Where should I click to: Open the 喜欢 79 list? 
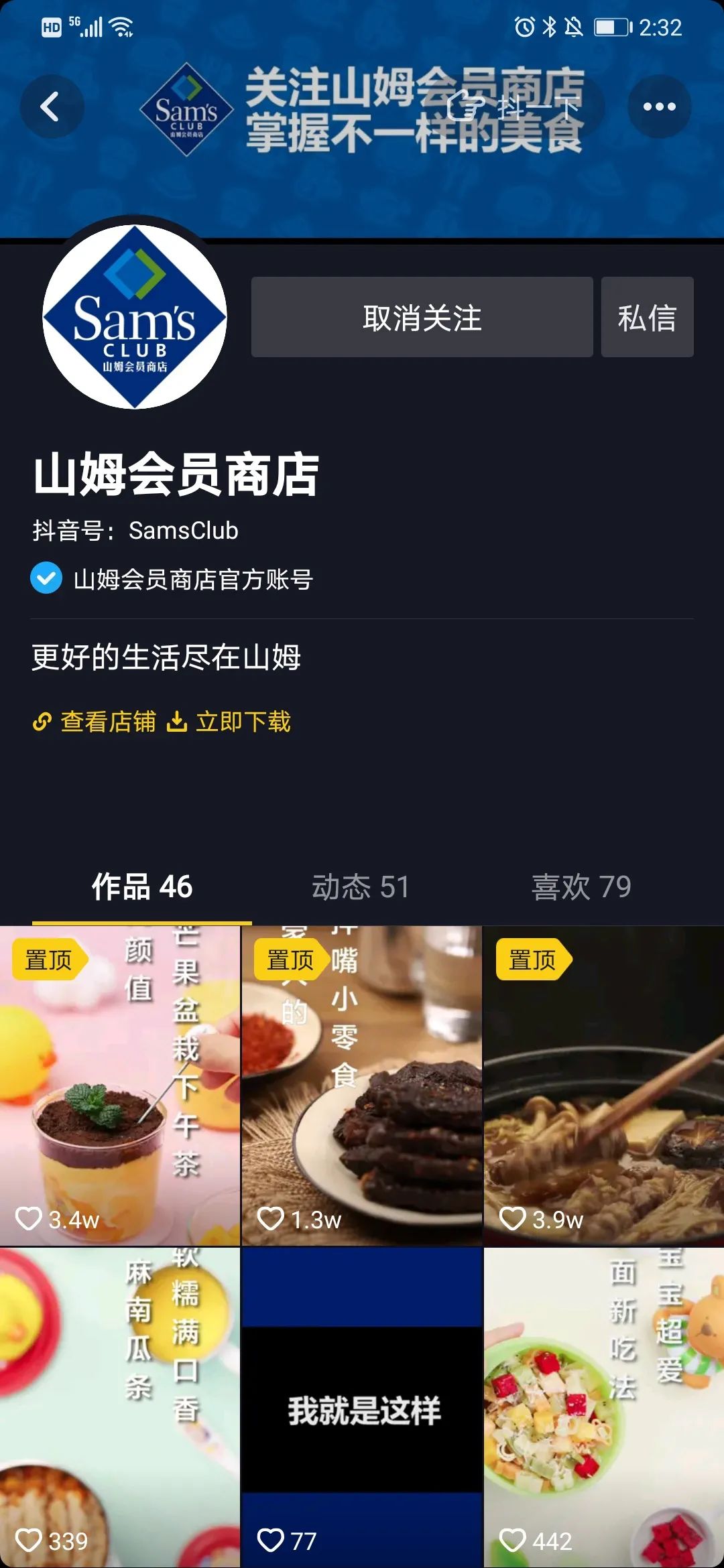tap(581, 886)
